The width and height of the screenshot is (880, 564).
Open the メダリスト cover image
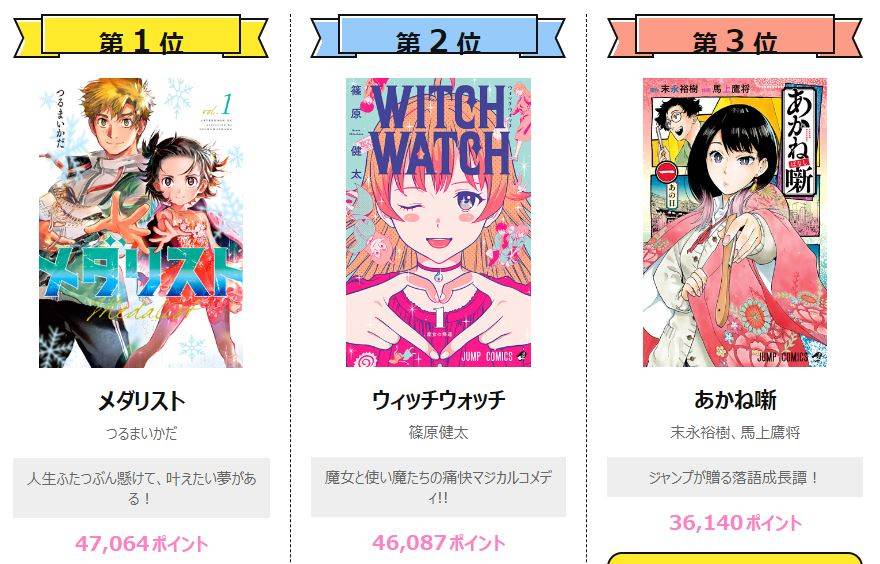[x=141, y=222]
